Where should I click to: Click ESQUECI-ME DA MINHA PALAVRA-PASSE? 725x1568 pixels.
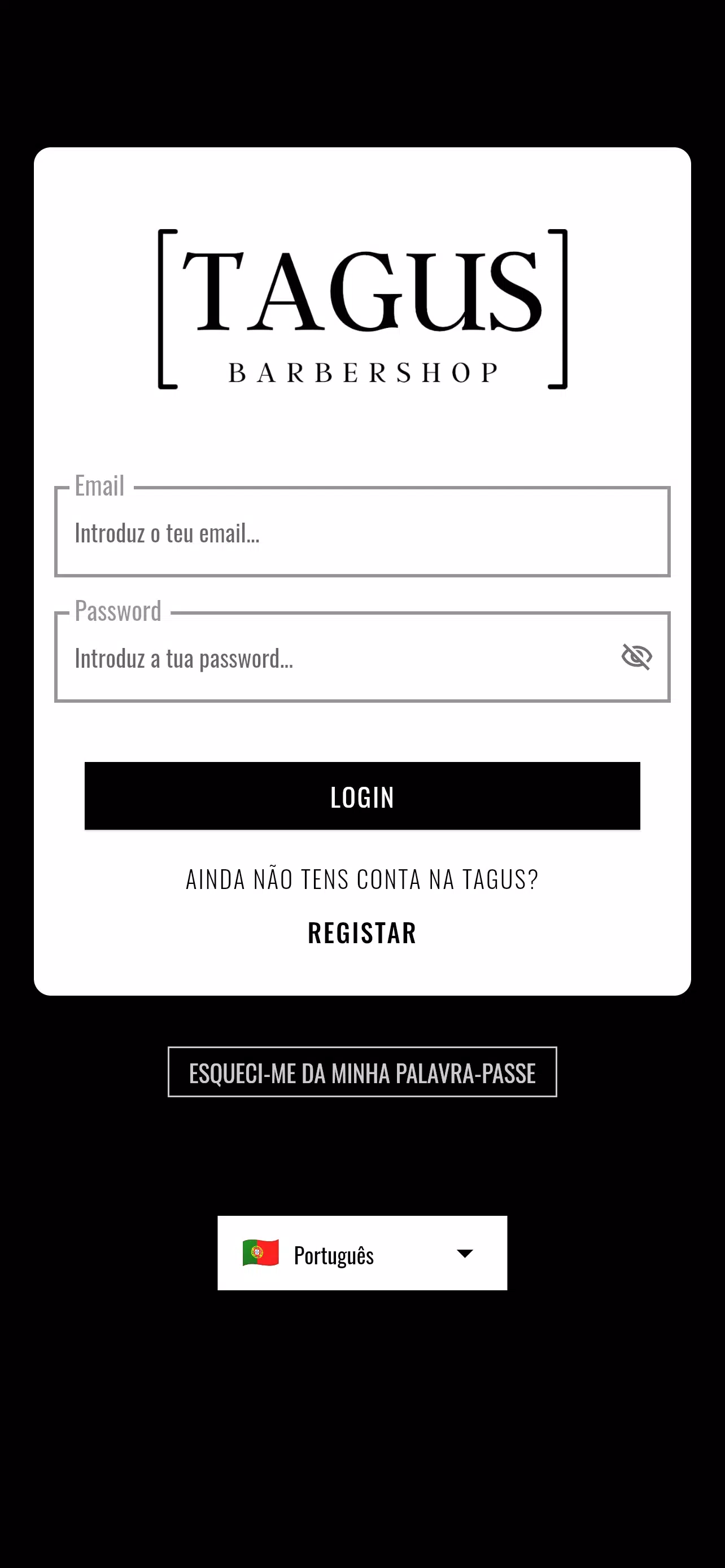point(362,1073)
